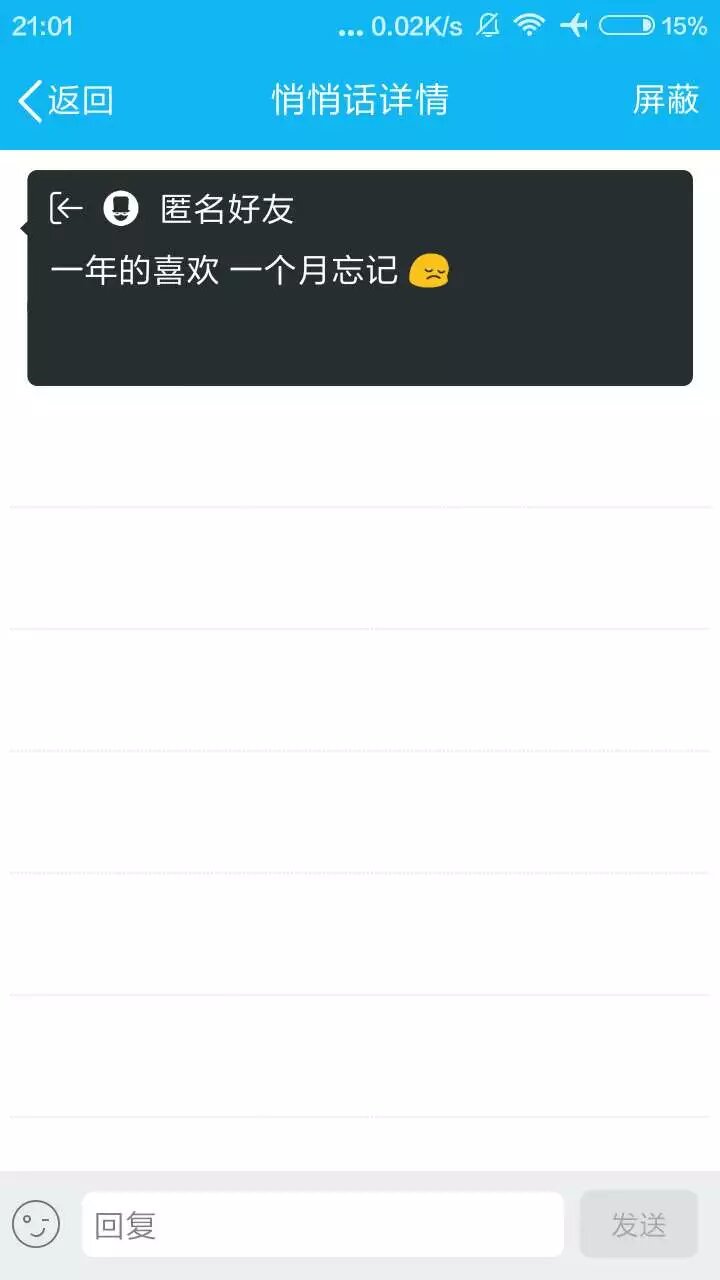
Task: Tap 屏蔽 to block this sender
Action: tap(665, 100)
